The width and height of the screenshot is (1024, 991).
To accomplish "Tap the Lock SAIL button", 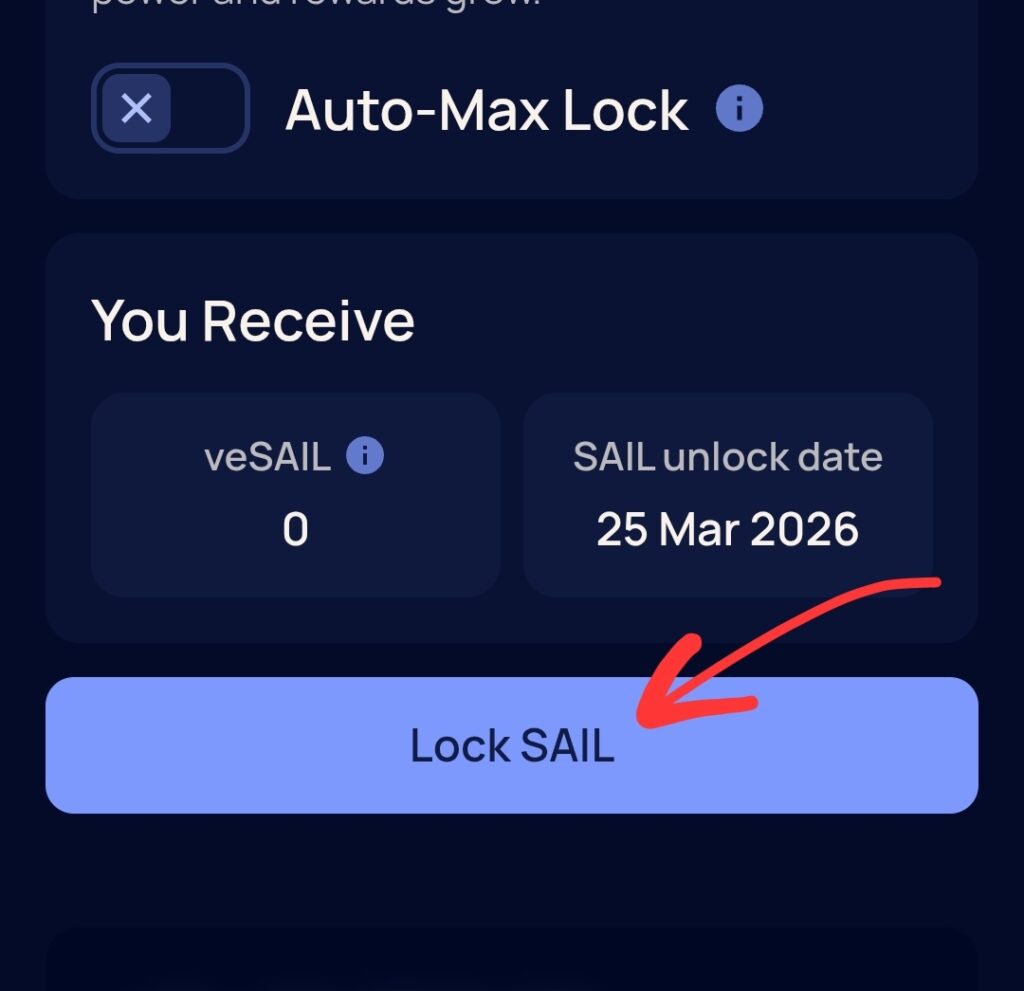I will point(511,745).
